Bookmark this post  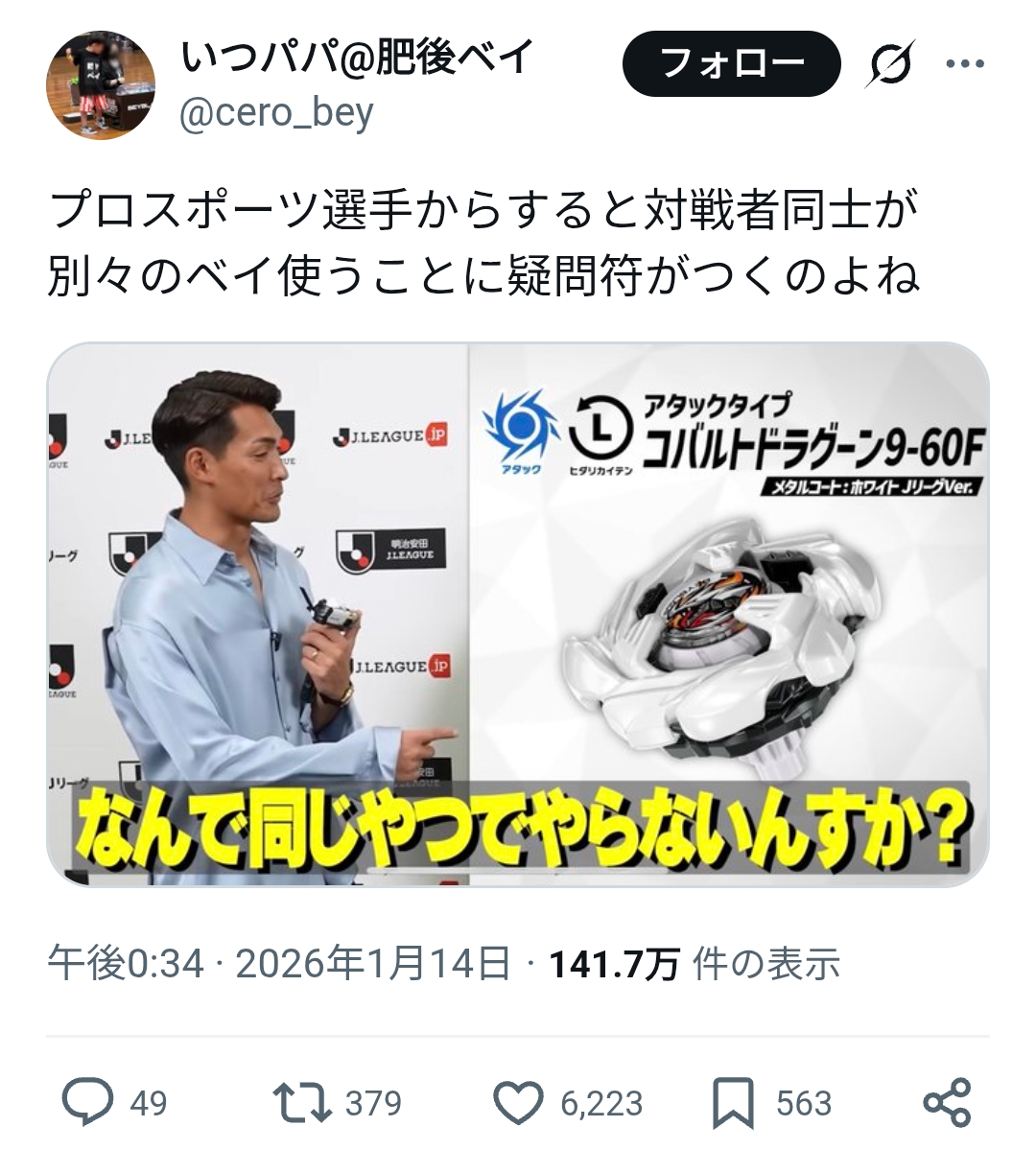tap(734, 1102)
